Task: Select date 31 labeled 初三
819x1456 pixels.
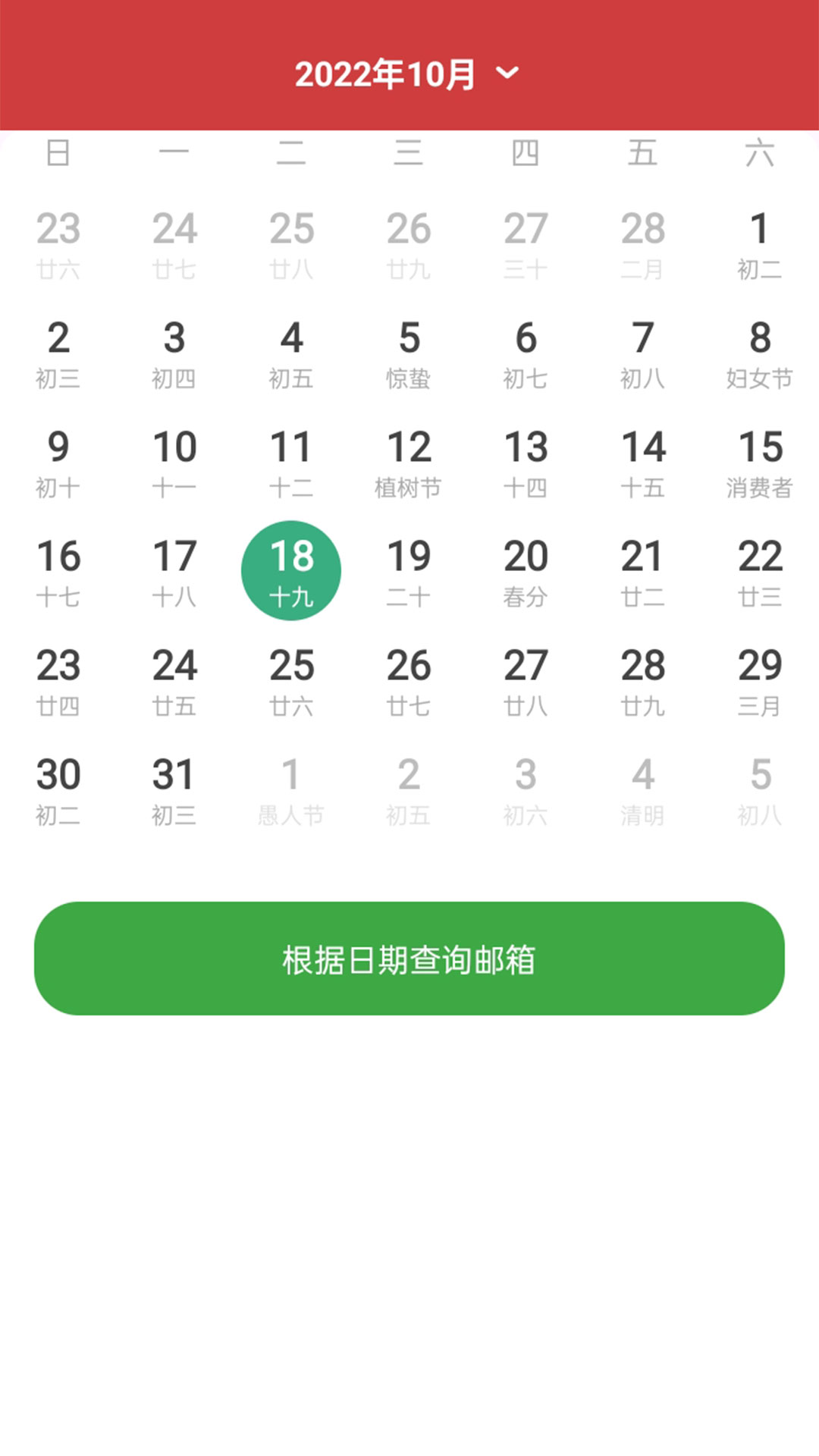Action: [174, 790]
